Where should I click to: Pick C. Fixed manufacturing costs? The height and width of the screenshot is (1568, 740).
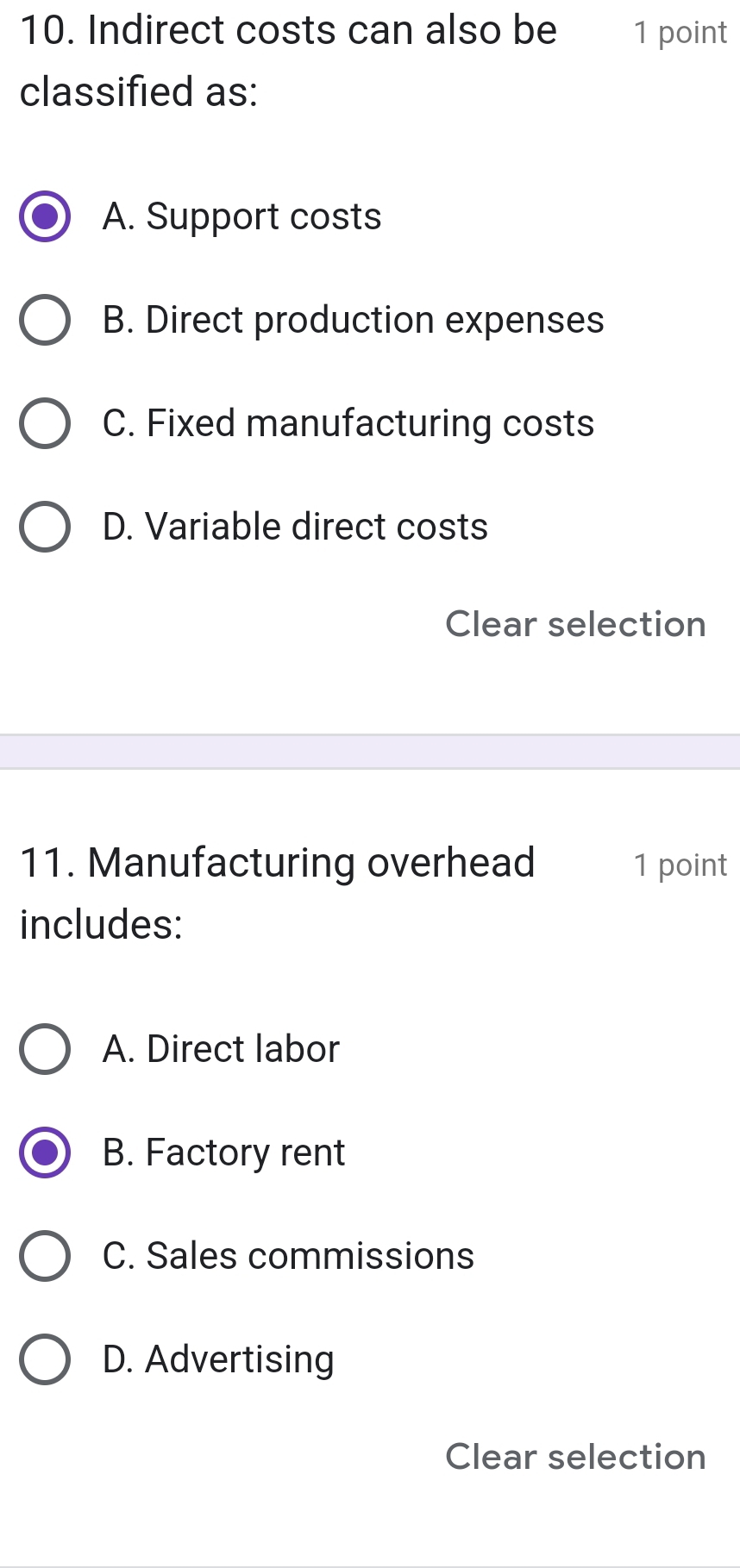(x=45, y=423)
